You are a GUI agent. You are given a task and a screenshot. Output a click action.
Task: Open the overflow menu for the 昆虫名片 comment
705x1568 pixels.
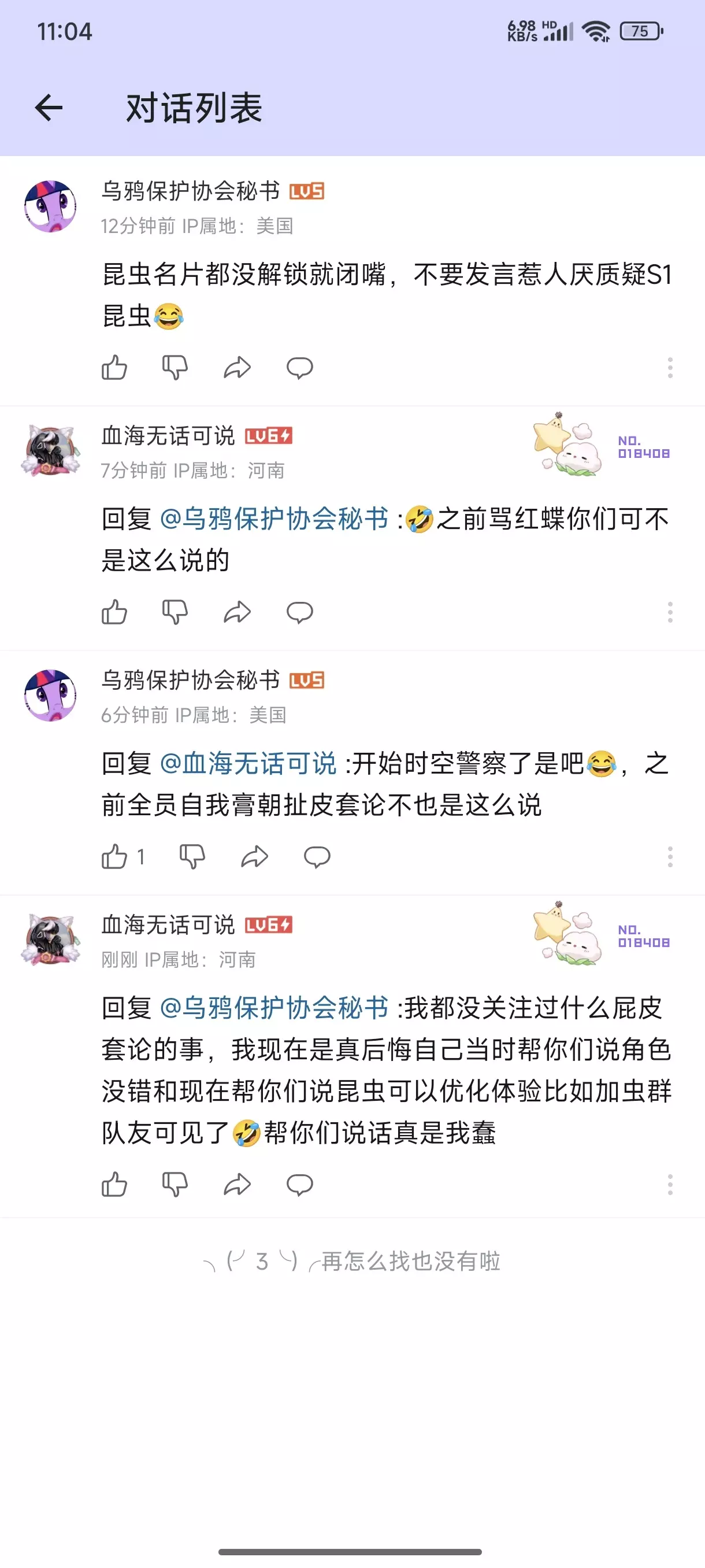pos(670,368)
